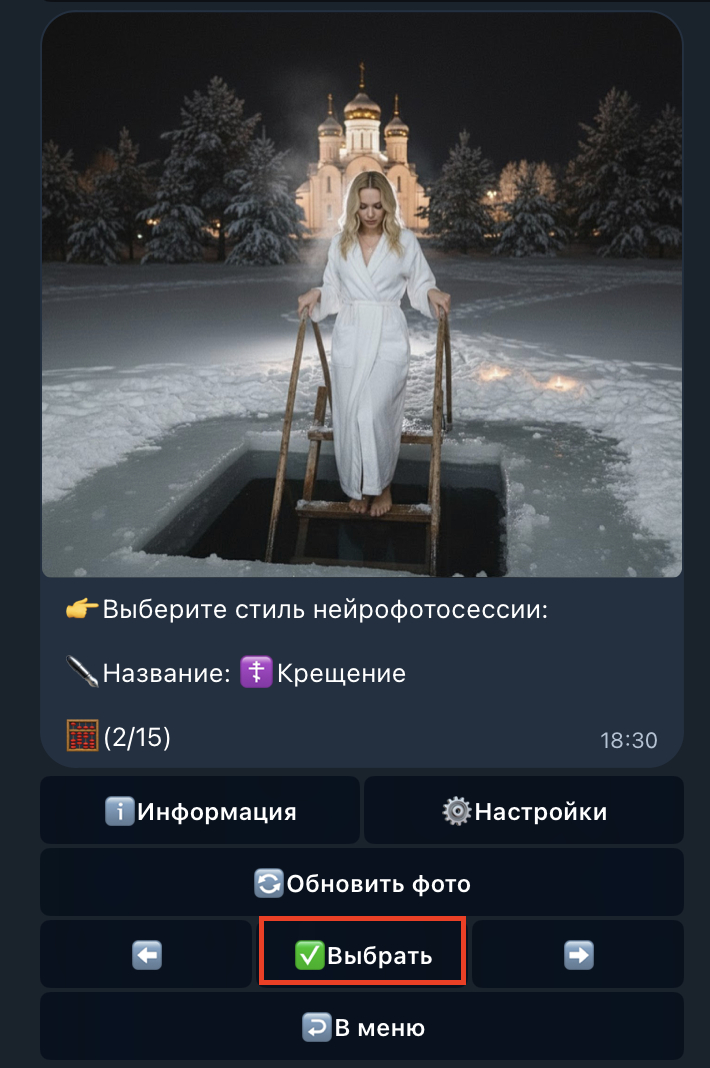Open Настройки settings button
This screenshot has width=710, height=1068.
click(x=524, y=811)
